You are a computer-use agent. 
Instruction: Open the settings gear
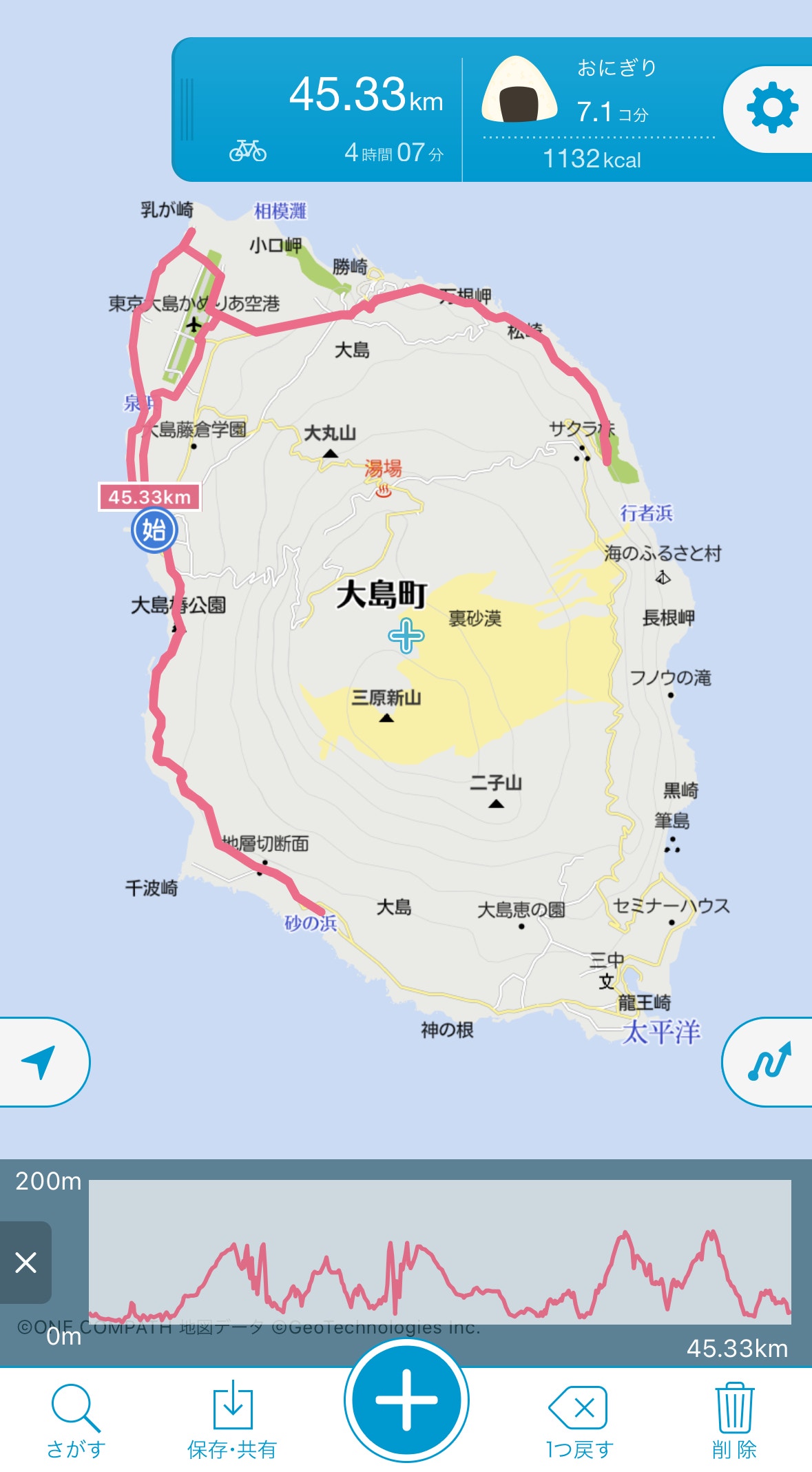pos(771,108)
